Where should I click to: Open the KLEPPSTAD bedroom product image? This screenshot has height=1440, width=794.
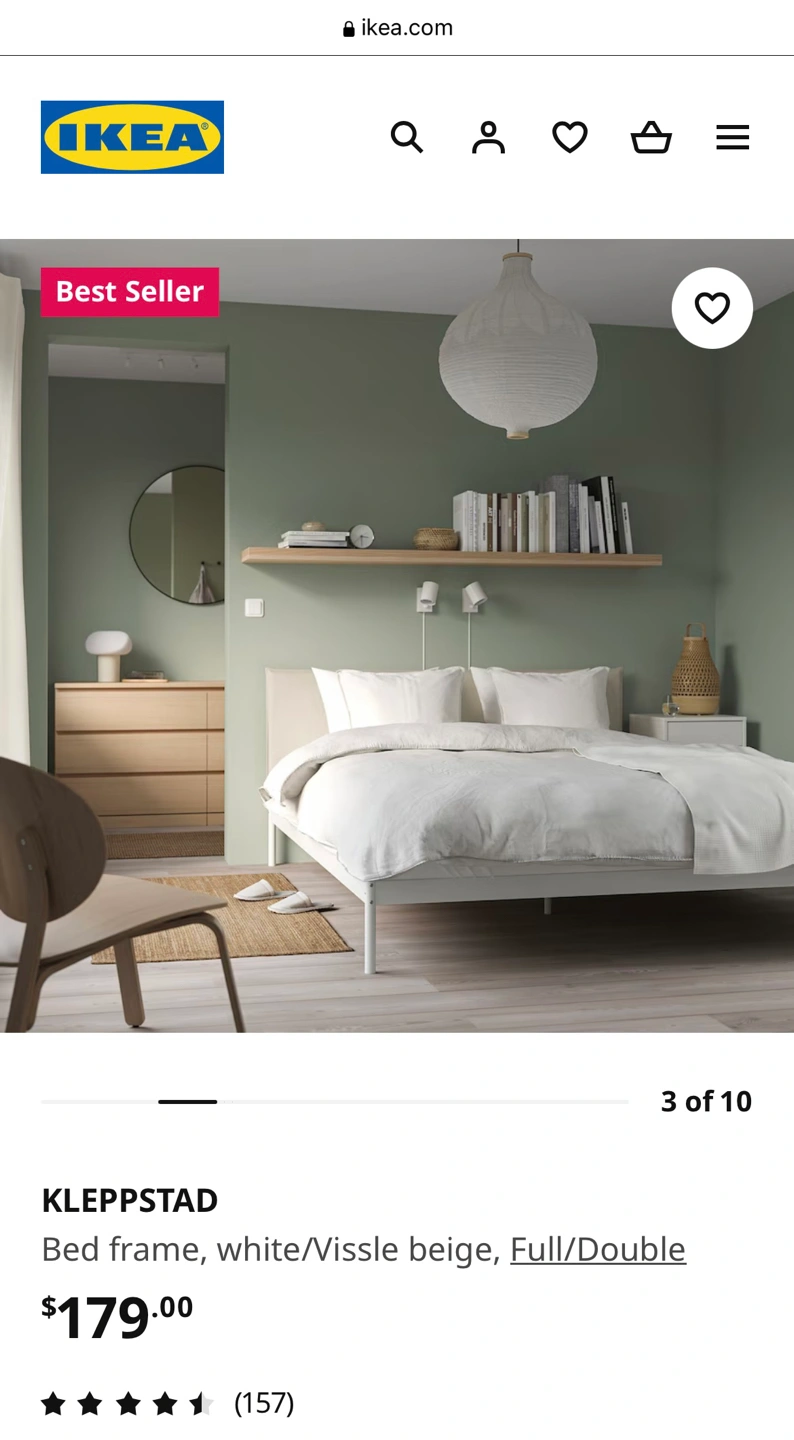pyautogui.click(x=397, y=635)
